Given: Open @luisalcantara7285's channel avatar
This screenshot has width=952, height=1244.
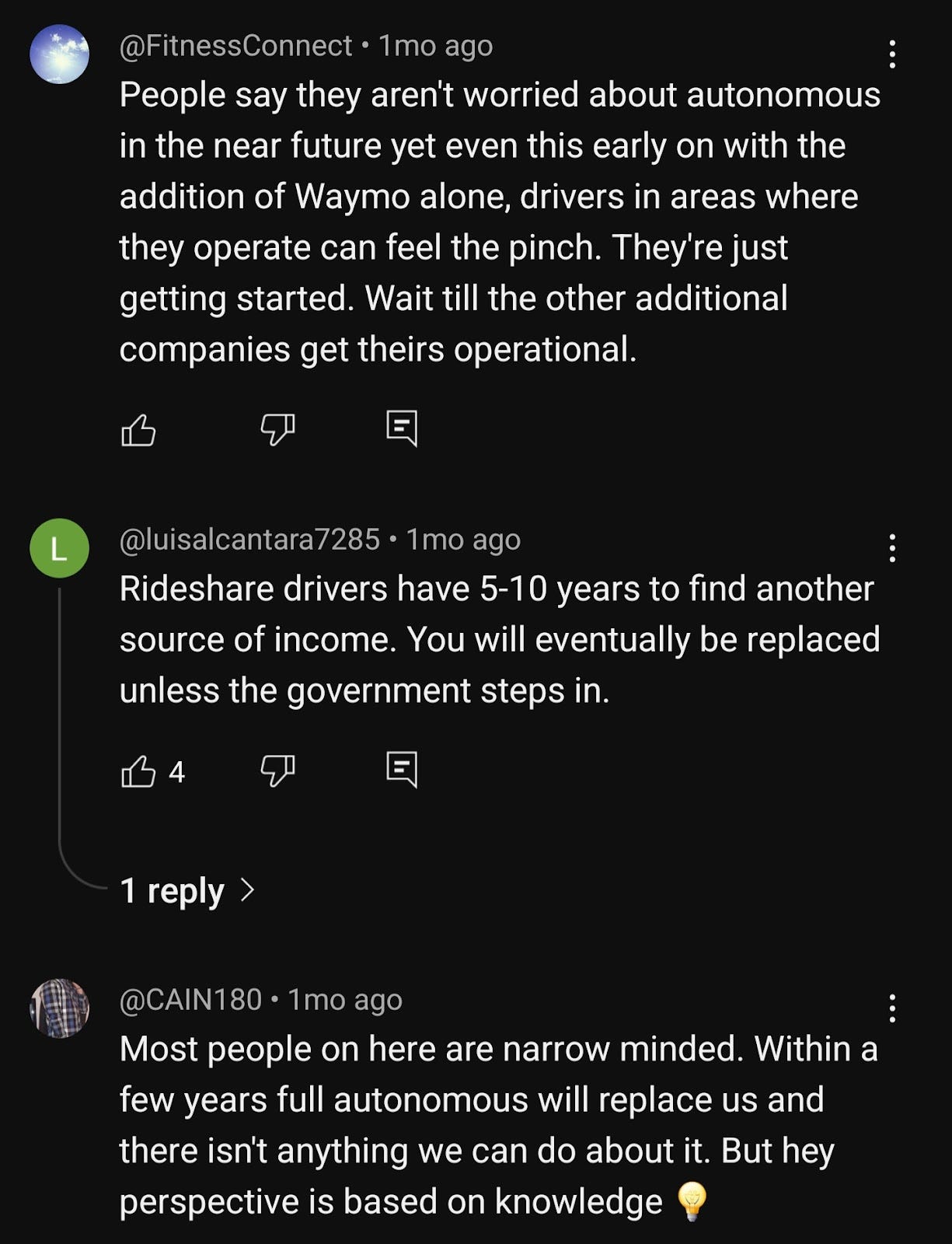Looking at the screenshot, I should [x=59, y=548].
